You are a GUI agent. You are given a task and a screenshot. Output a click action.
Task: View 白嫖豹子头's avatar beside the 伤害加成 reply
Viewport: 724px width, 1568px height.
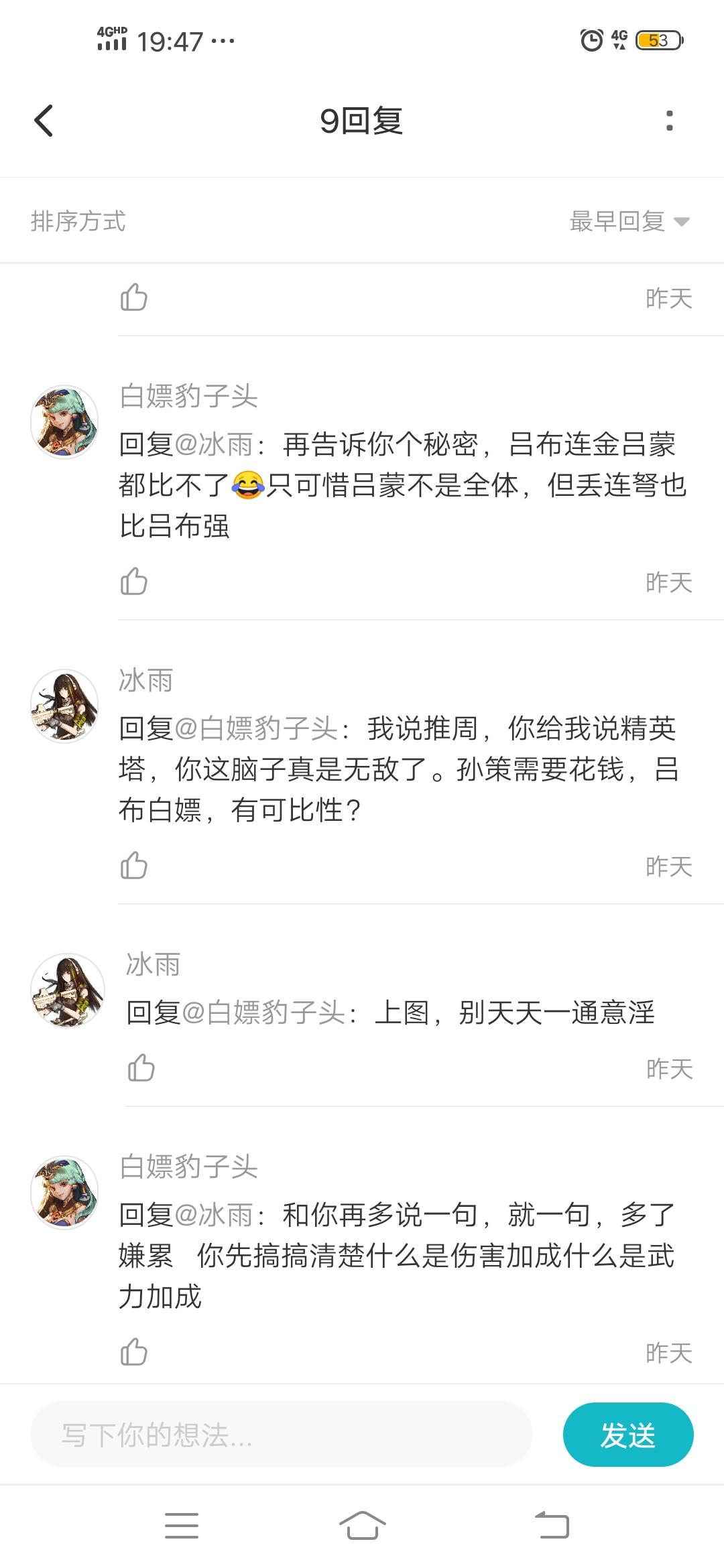[65, 1193]
